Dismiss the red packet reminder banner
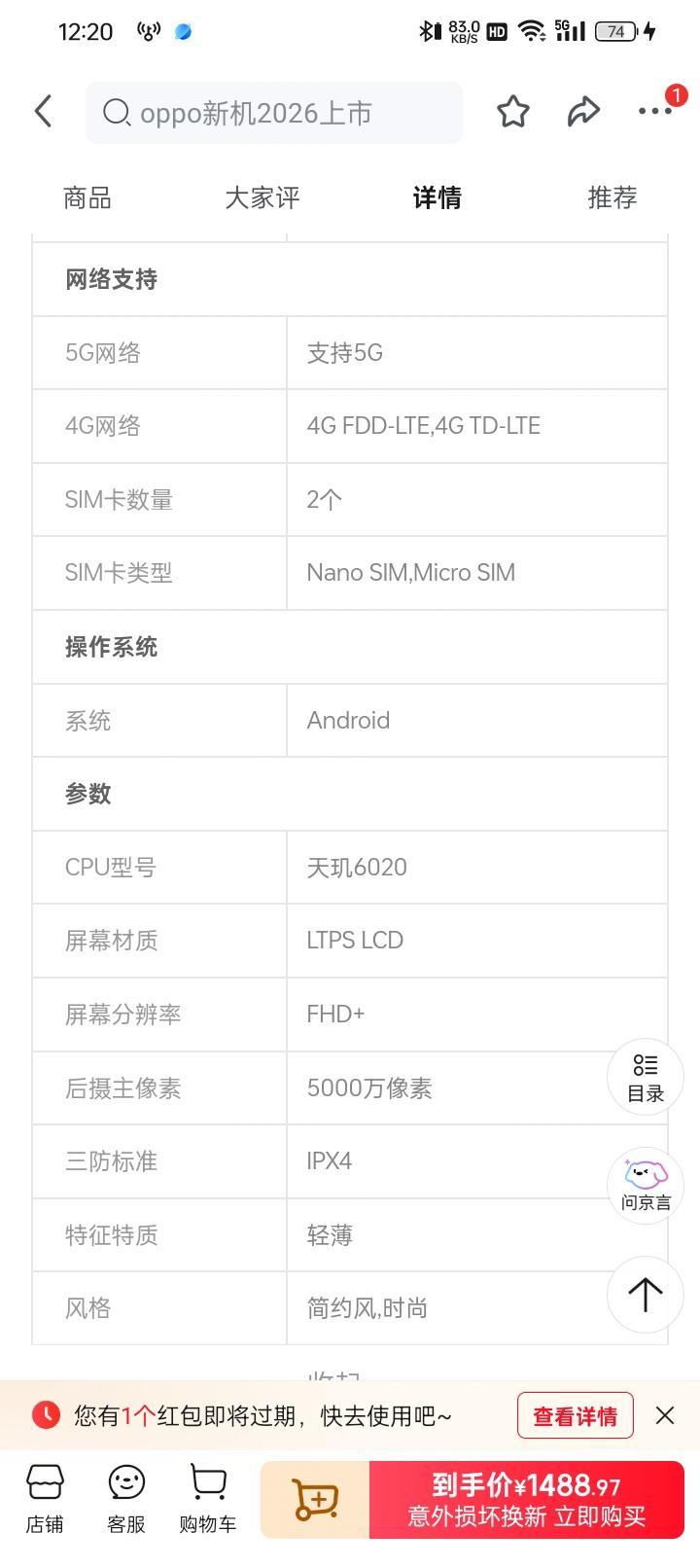This screenshot has height=1568, width=700. click(x=665, y=1415)
